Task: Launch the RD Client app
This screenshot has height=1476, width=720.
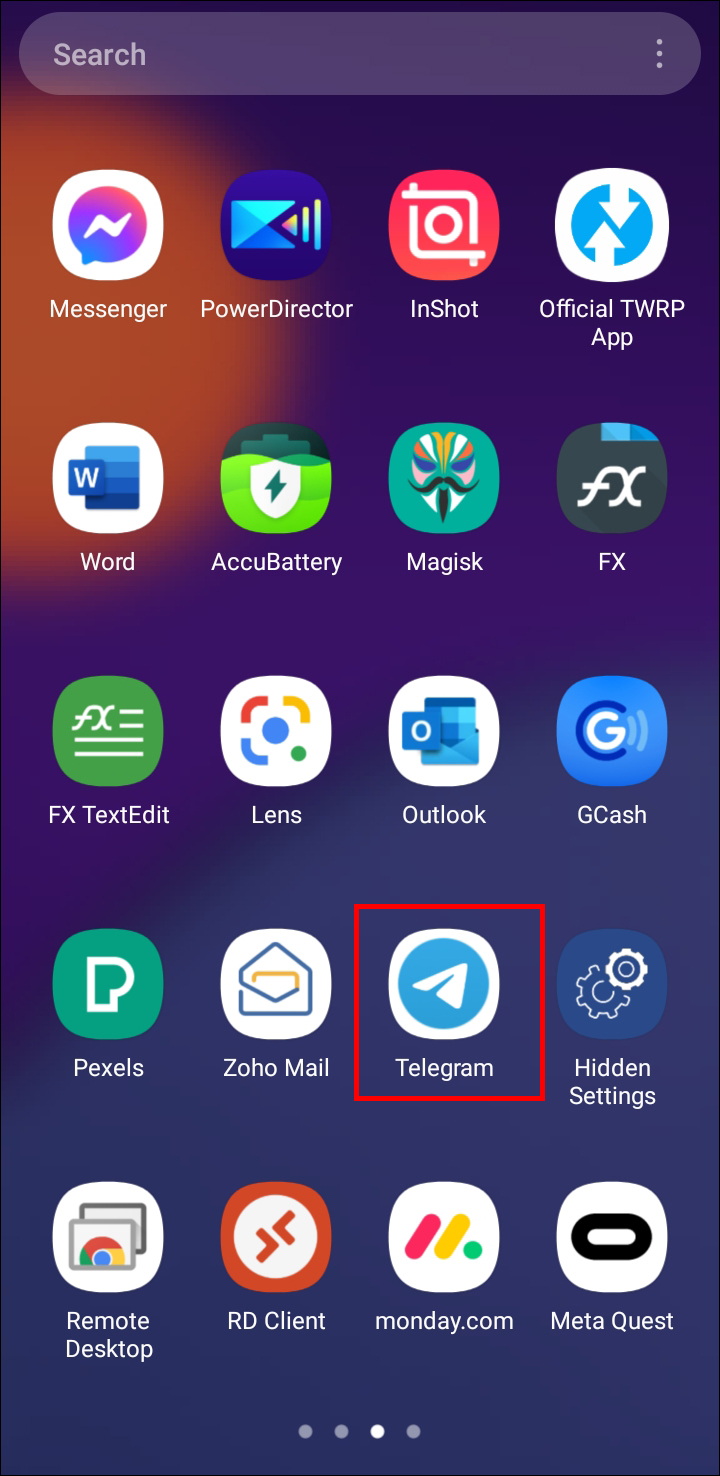Action: pos(276,1237)
